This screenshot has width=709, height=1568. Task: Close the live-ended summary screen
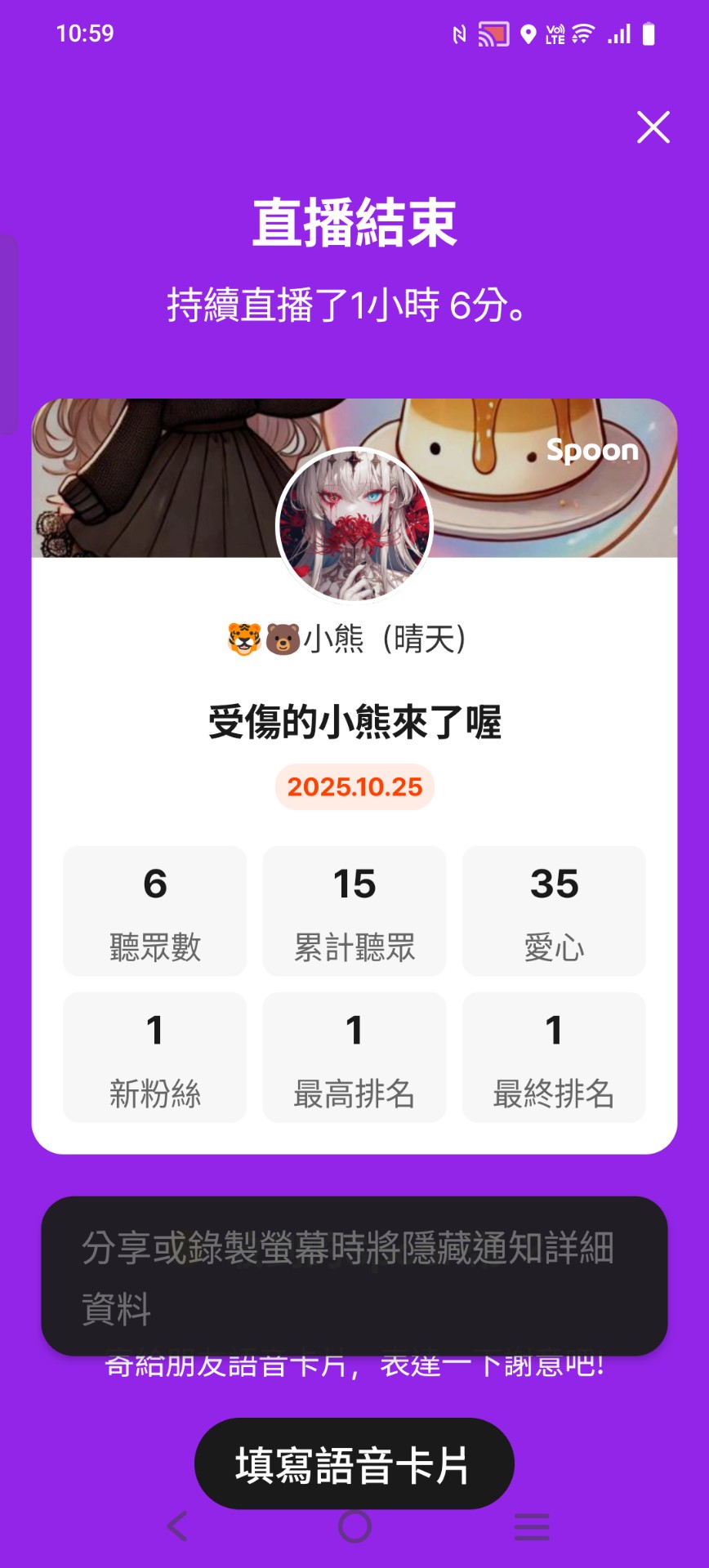click(653, 127)
